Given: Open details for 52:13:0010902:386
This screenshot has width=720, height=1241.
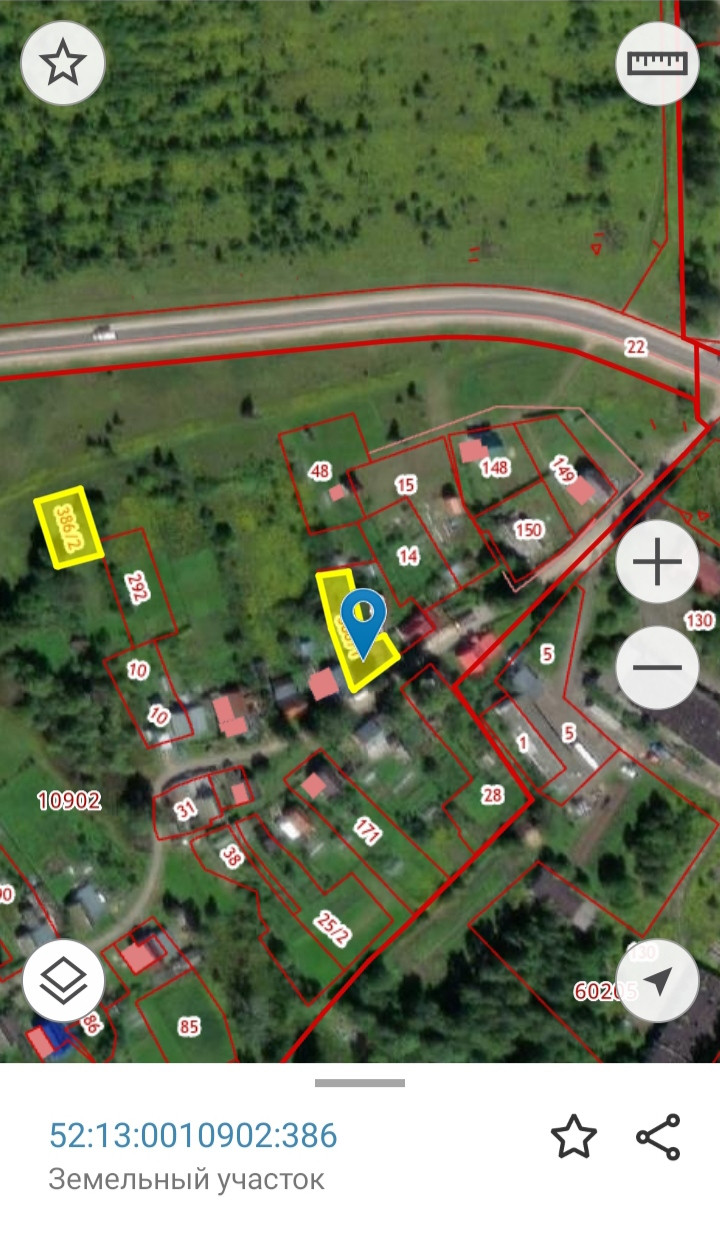Looking at the screenshot, I should 193,1136.
